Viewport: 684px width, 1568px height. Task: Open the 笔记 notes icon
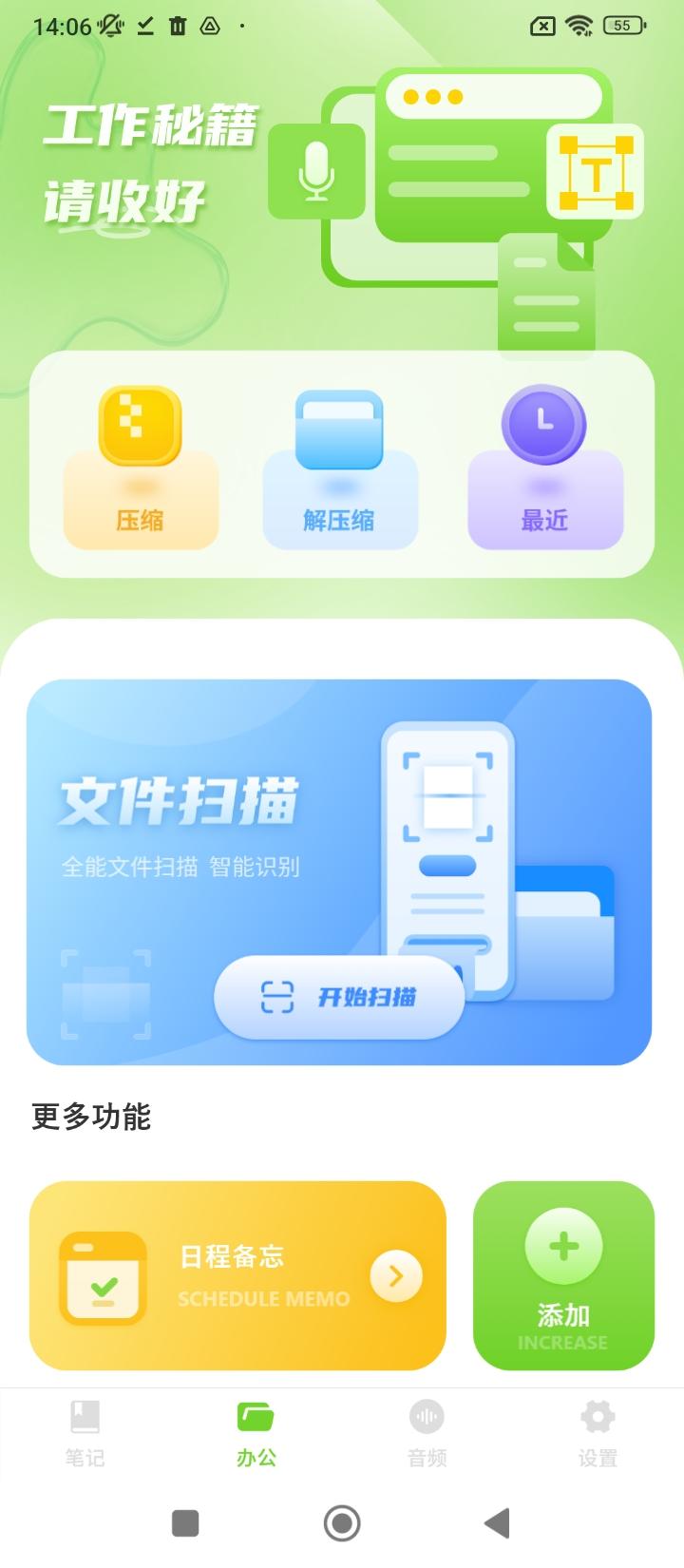point(84,1416)
